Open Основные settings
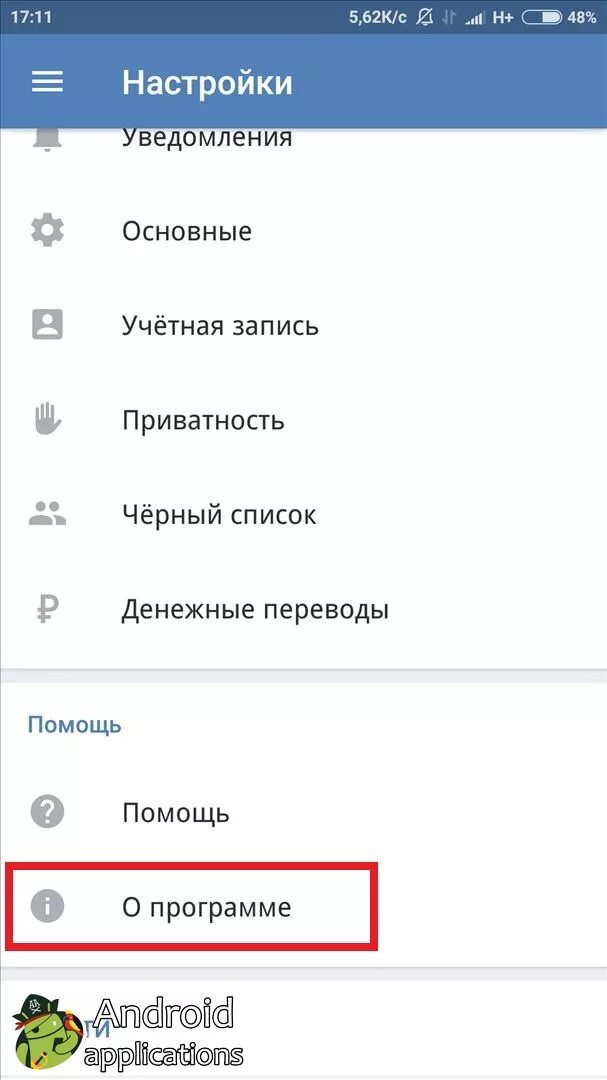The width and height of the screenshot is (607, 1080). pyautogui.click(x=187, y=232)
